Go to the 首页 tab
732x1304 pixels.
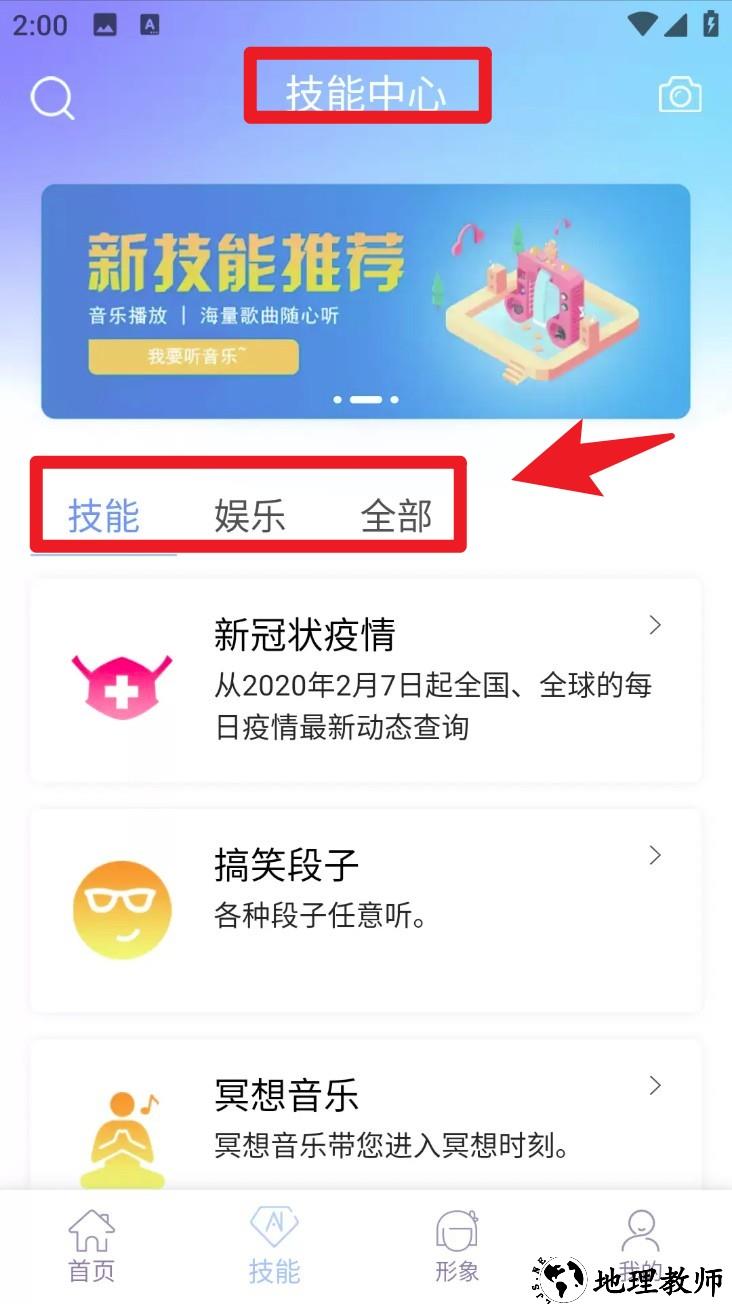click(91, 1246)
